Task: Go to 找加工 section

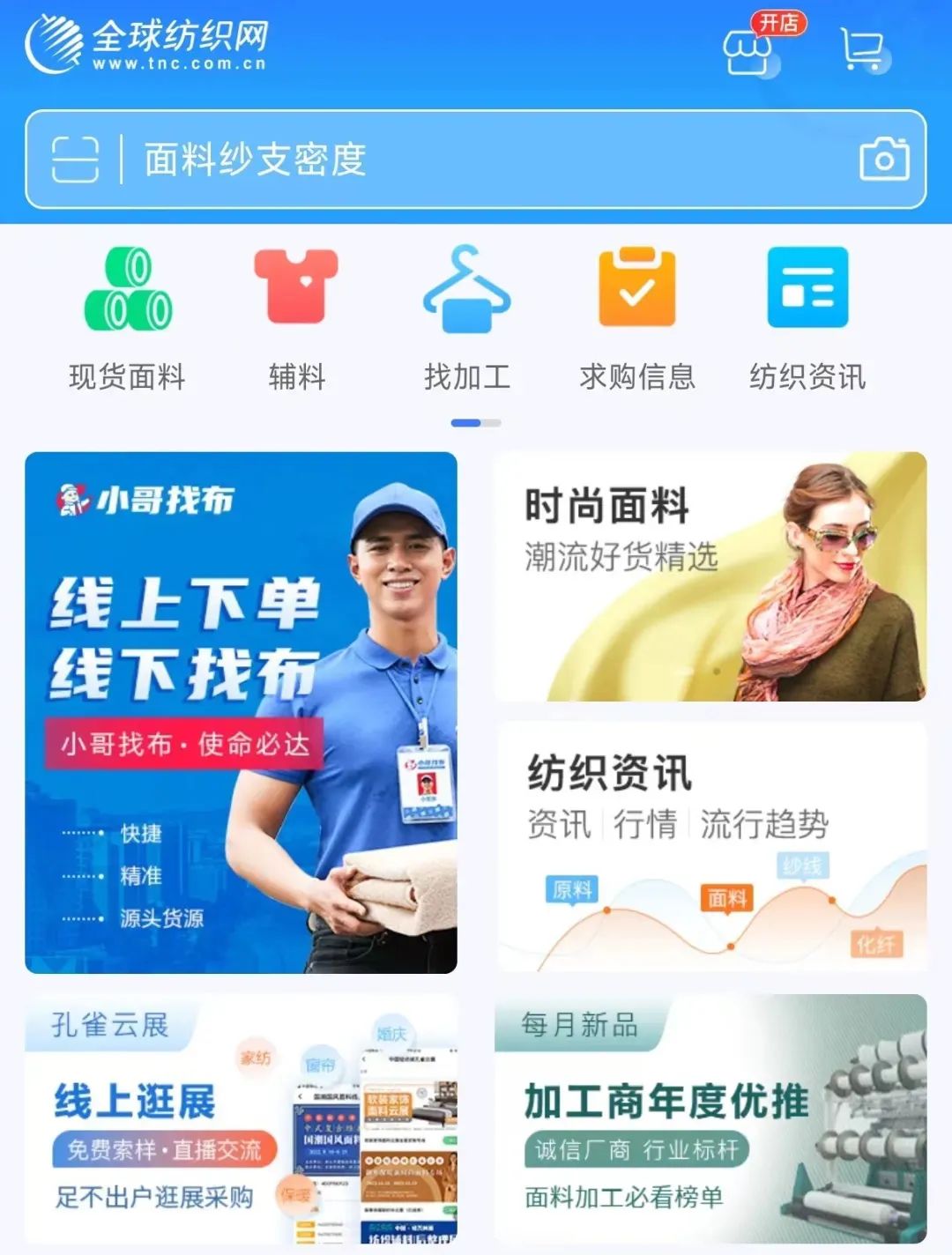Action: click(x=467, y=317)
